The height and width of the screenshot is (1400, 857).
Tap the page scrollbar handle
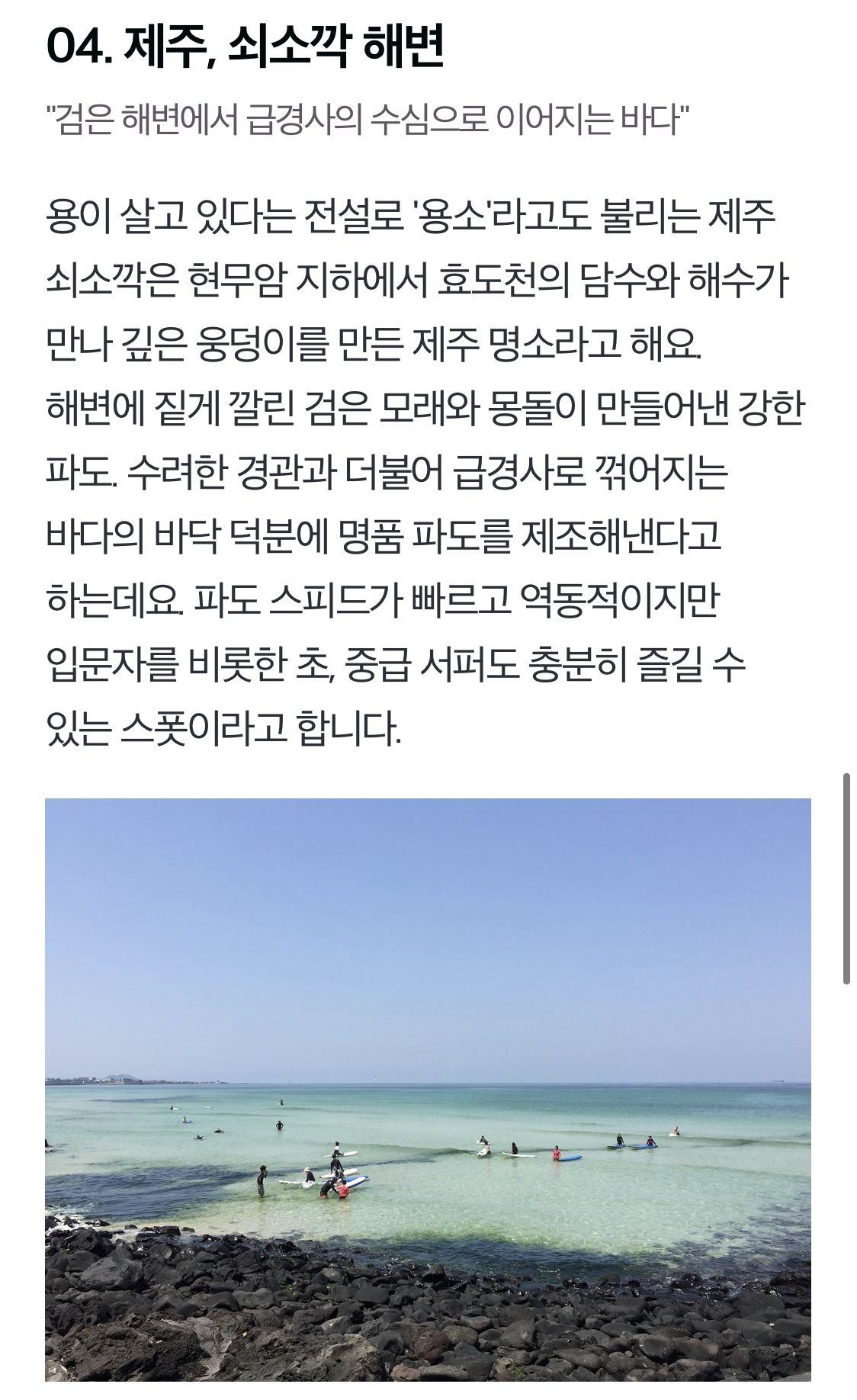(x=846, y=879)
